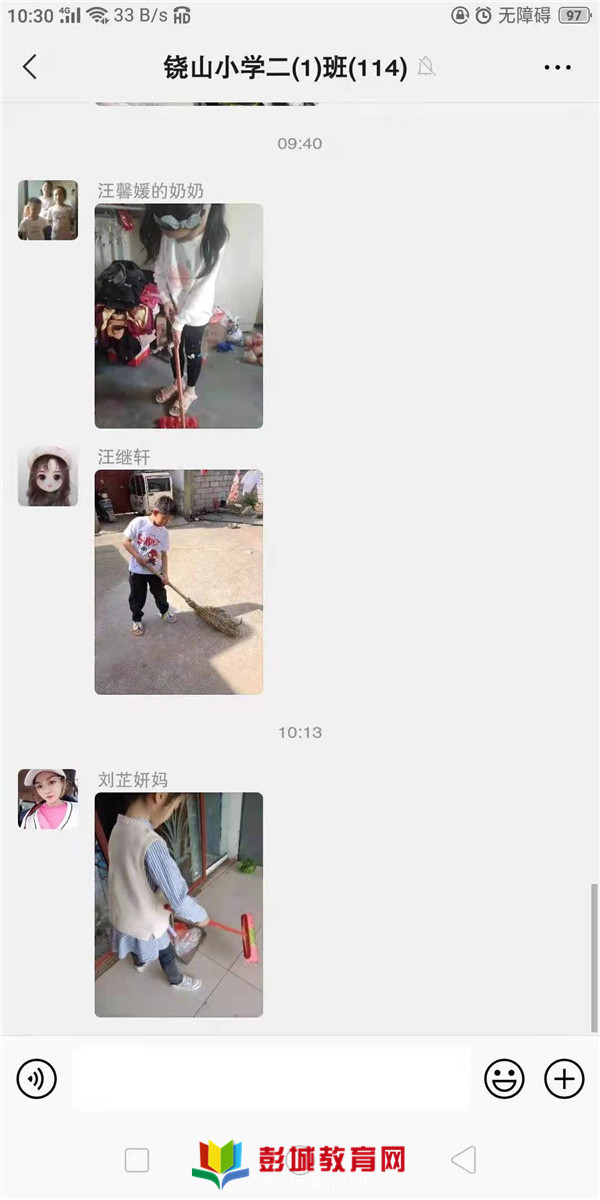
Task: Focus the message text field
Action: (x=270, y=1079)
